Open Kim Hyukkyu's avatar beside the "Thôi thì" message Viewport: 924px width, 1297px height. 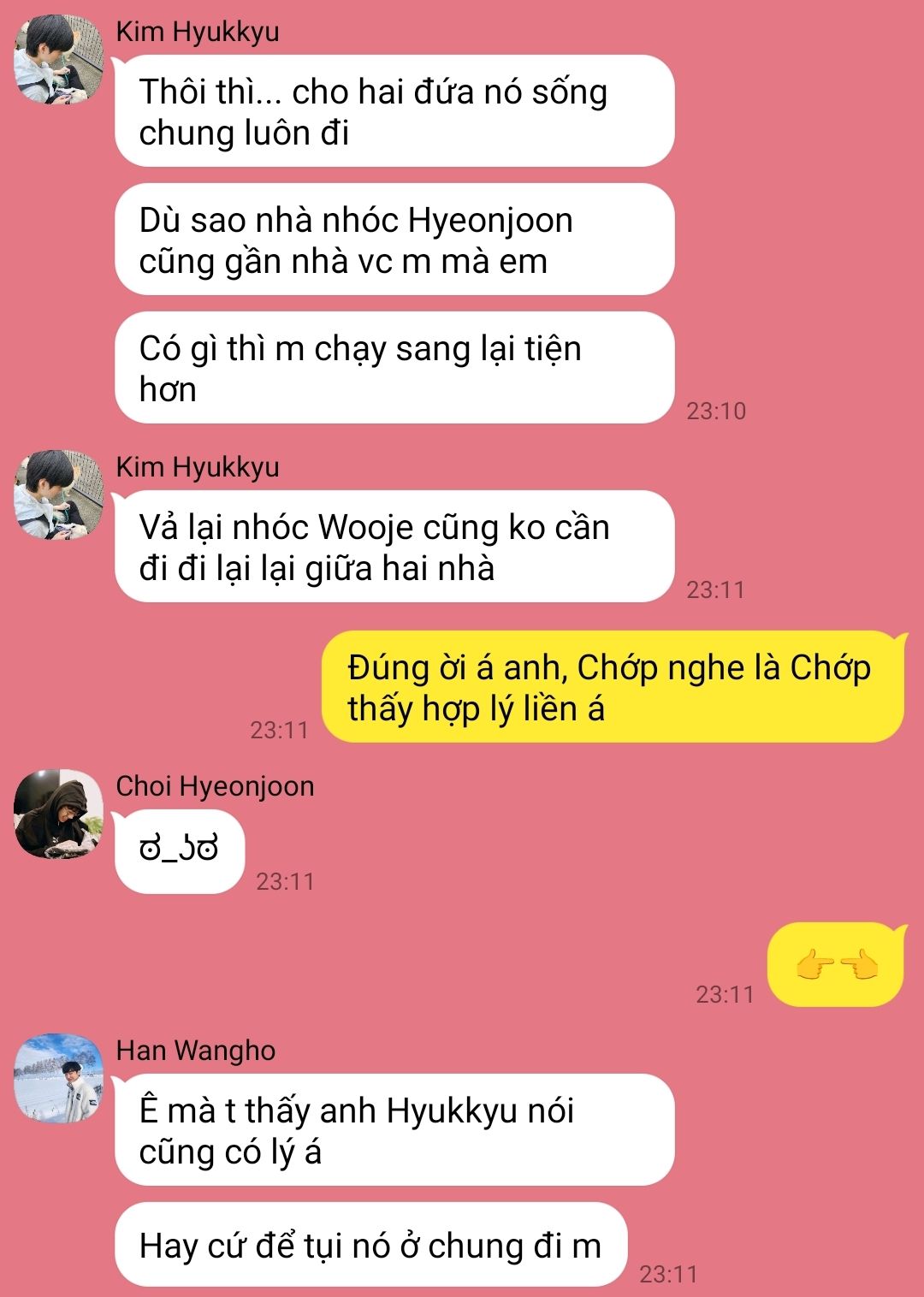click(x=58, y=59)
